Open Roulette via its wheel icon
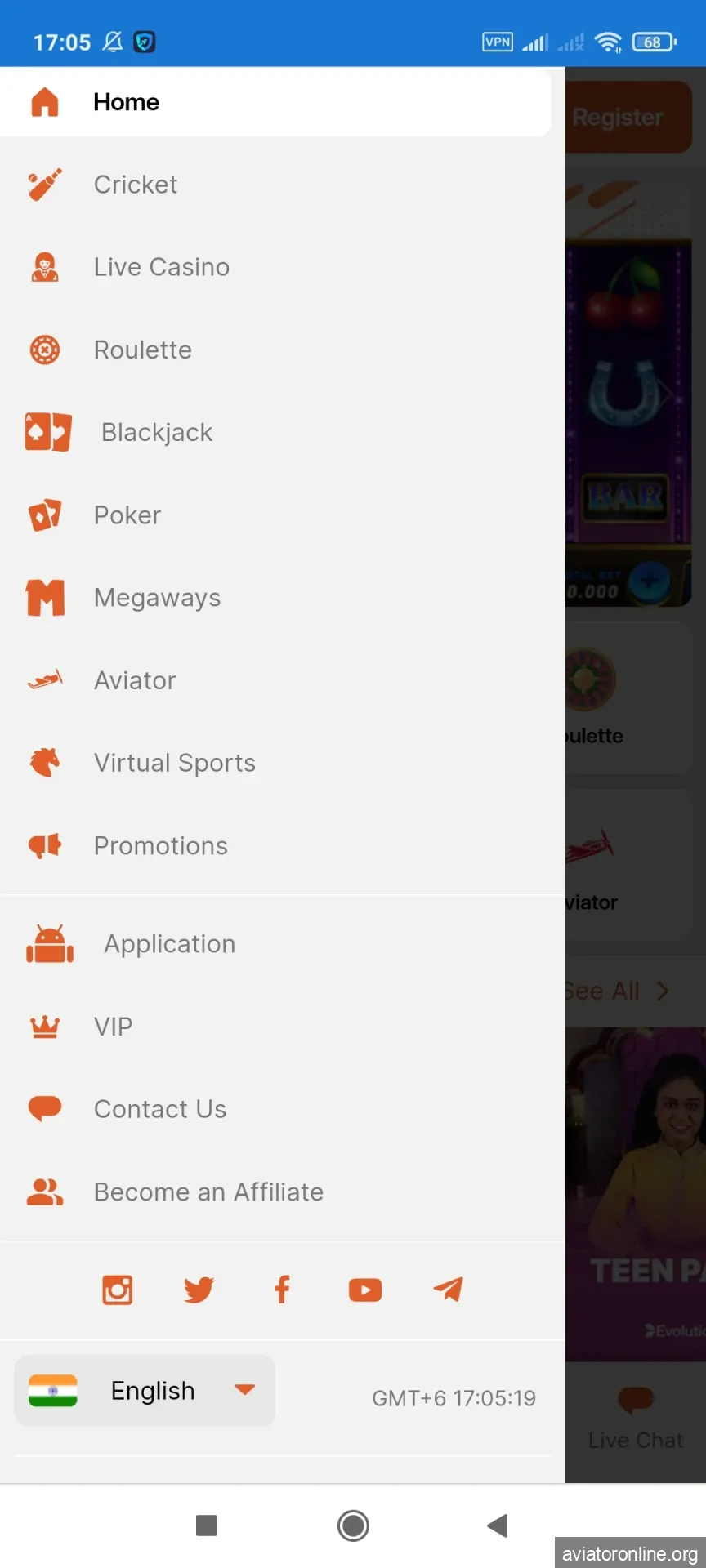 click(x=43, y=350)
